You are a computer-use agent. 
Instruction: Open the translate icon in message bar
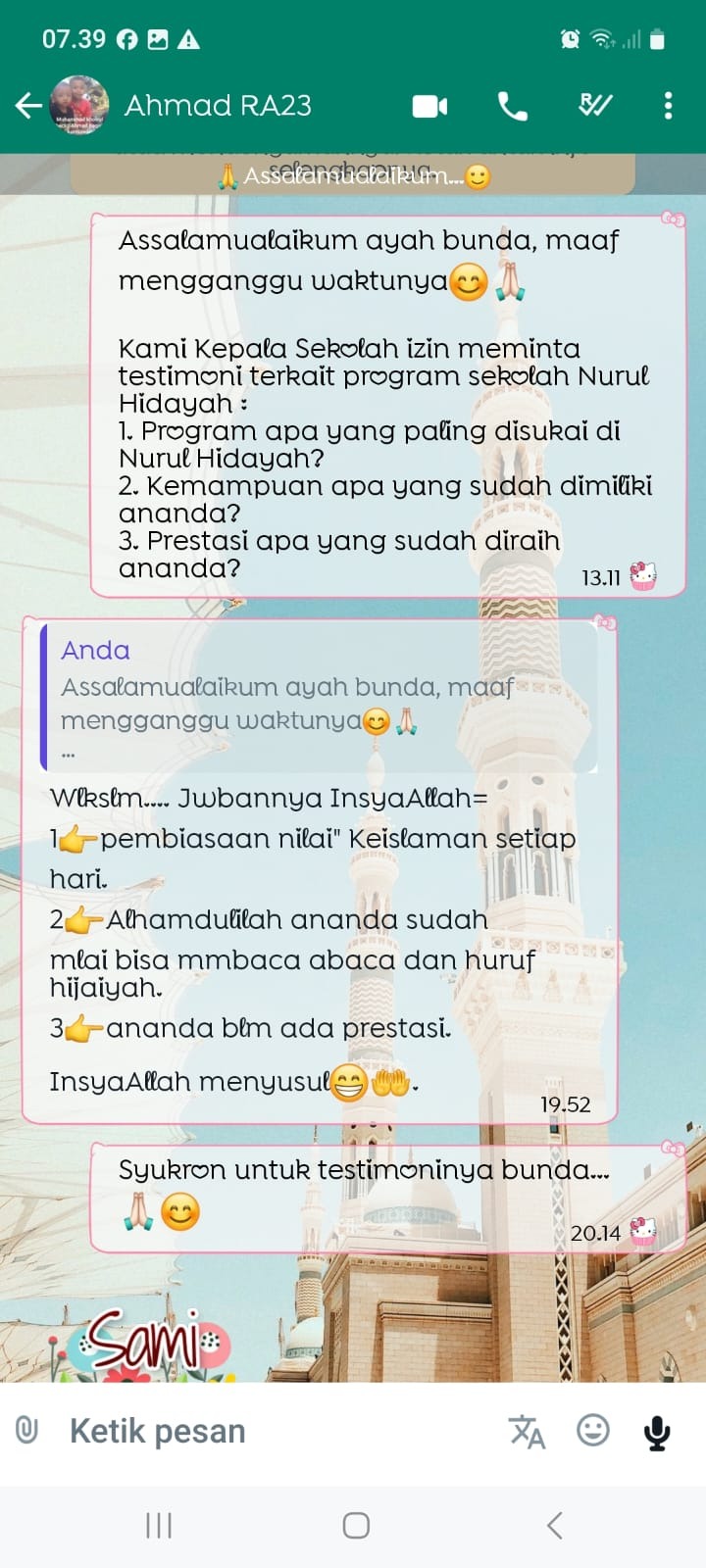pos(527,1432)
